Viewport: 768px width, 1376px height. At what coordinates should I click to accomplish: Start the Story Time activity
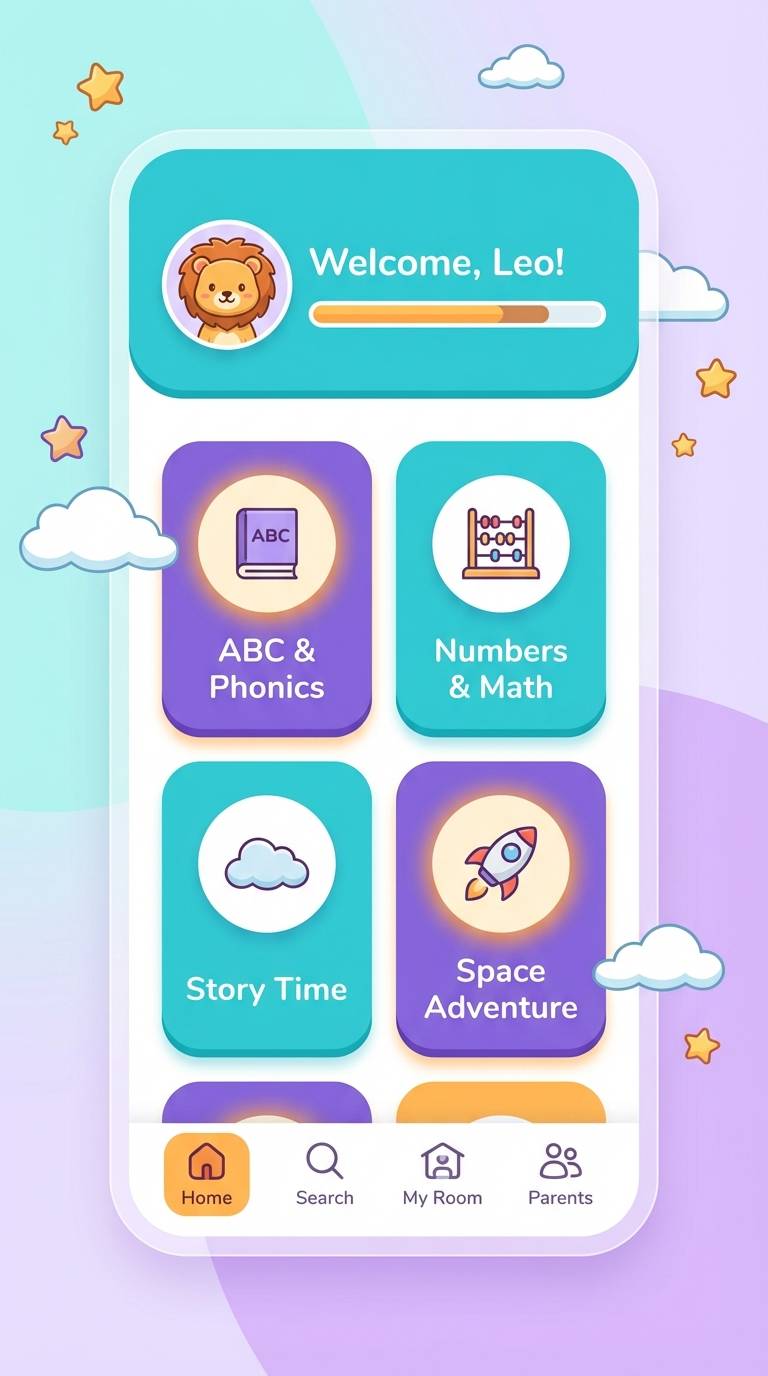click(265, 907)
